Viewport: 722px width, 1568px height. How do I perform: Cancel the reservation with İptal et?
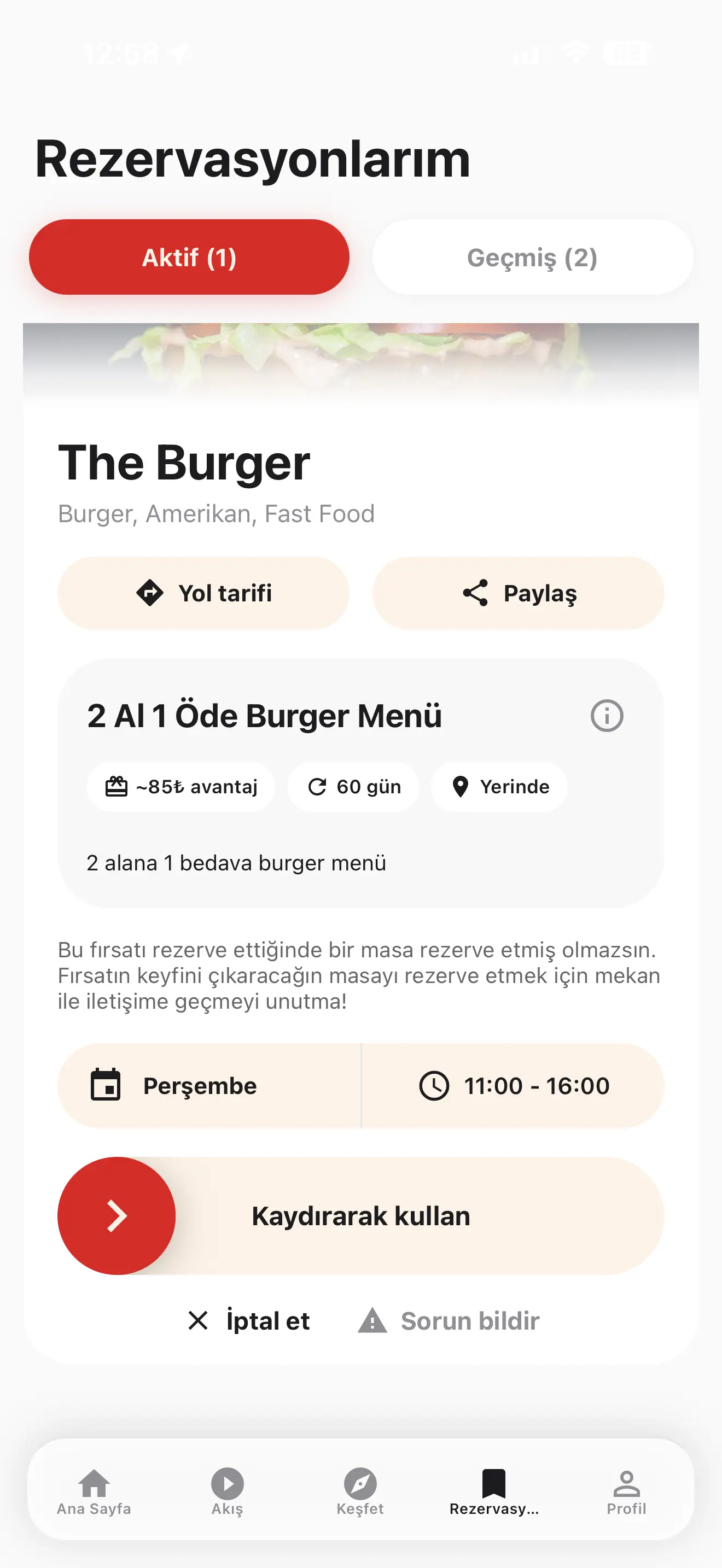(x=249, y=1320)
